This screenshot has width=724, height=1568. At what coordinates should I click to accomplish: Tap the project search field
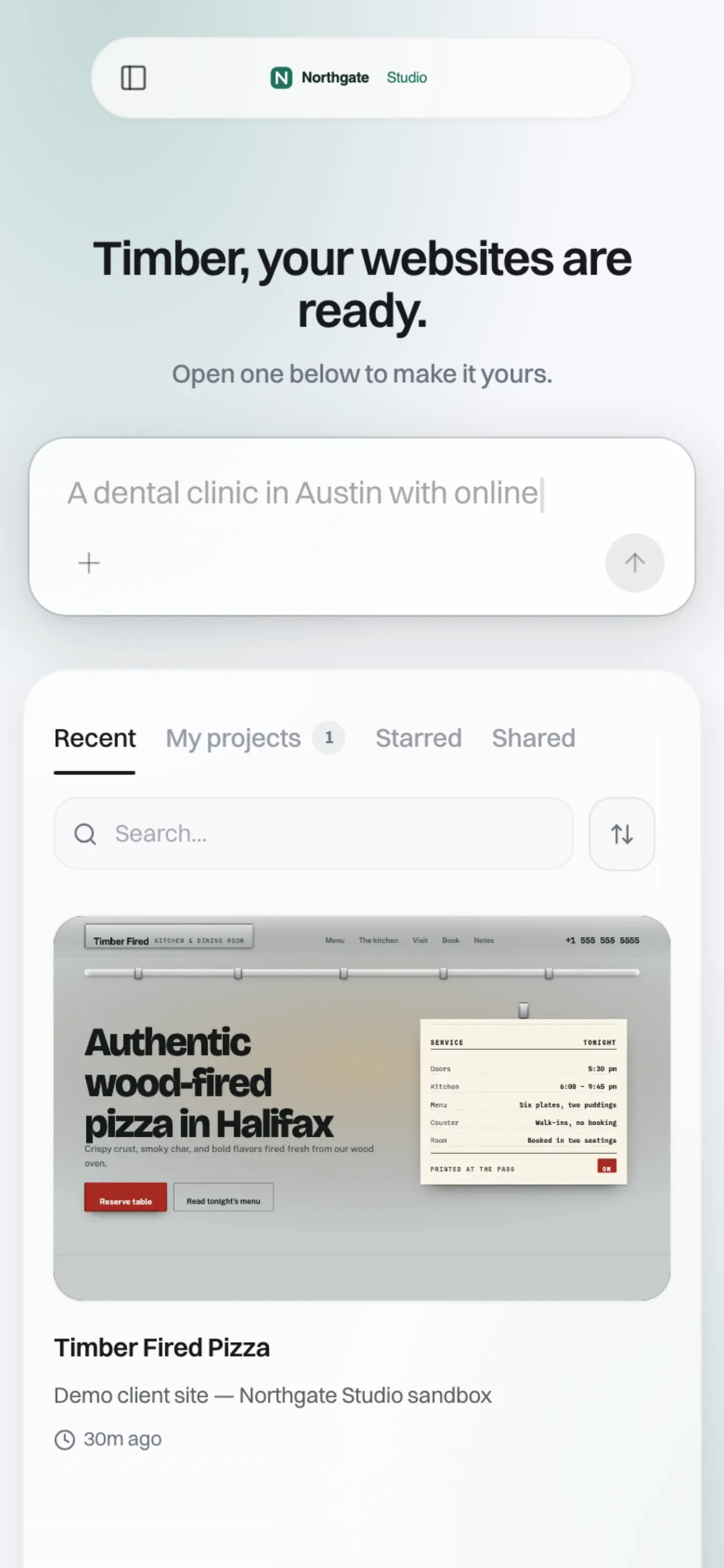click(313, 834)
